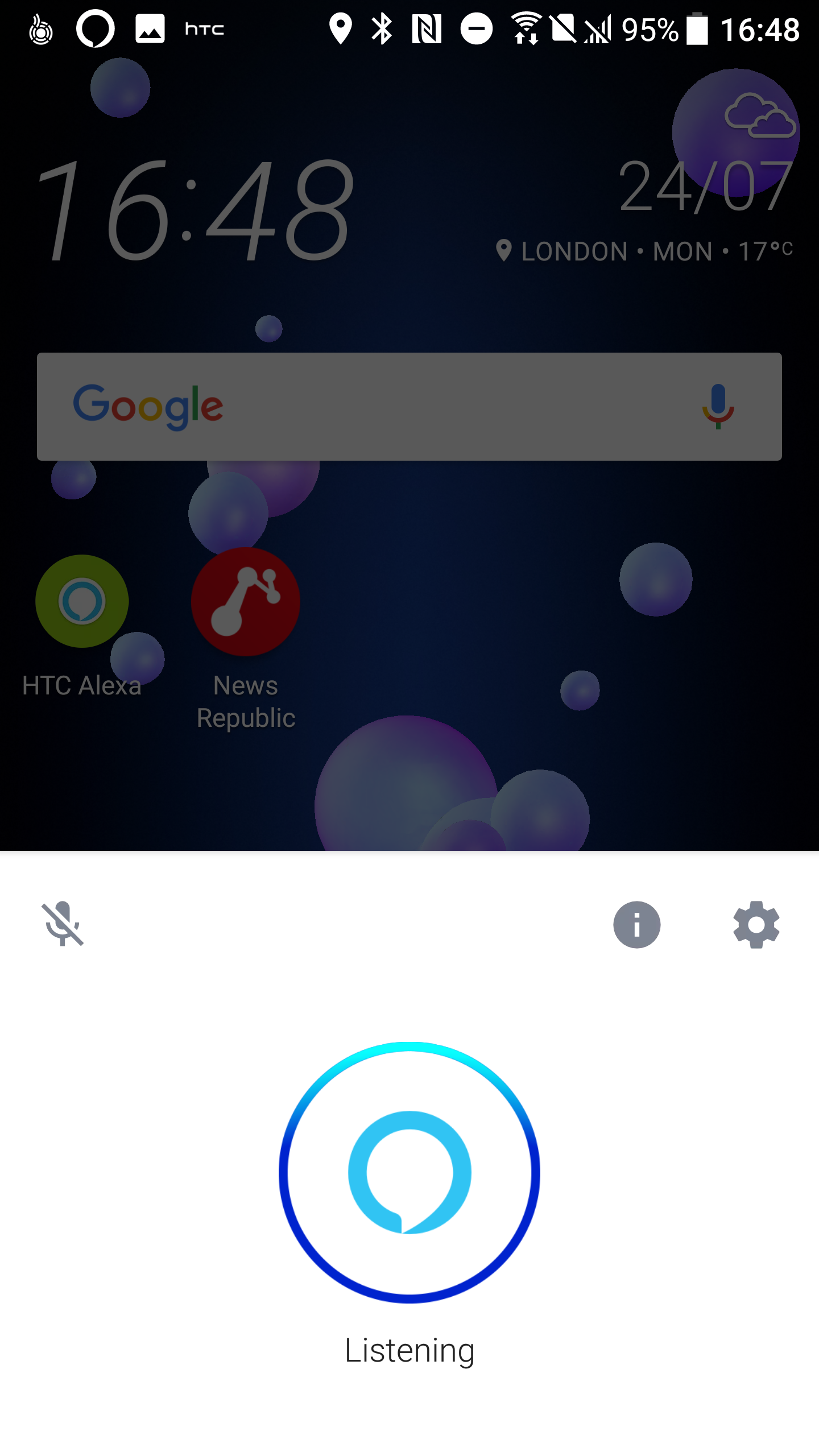819x1456 pixels.
Task: Open Alexa settings gear
Action: point(756,924)
